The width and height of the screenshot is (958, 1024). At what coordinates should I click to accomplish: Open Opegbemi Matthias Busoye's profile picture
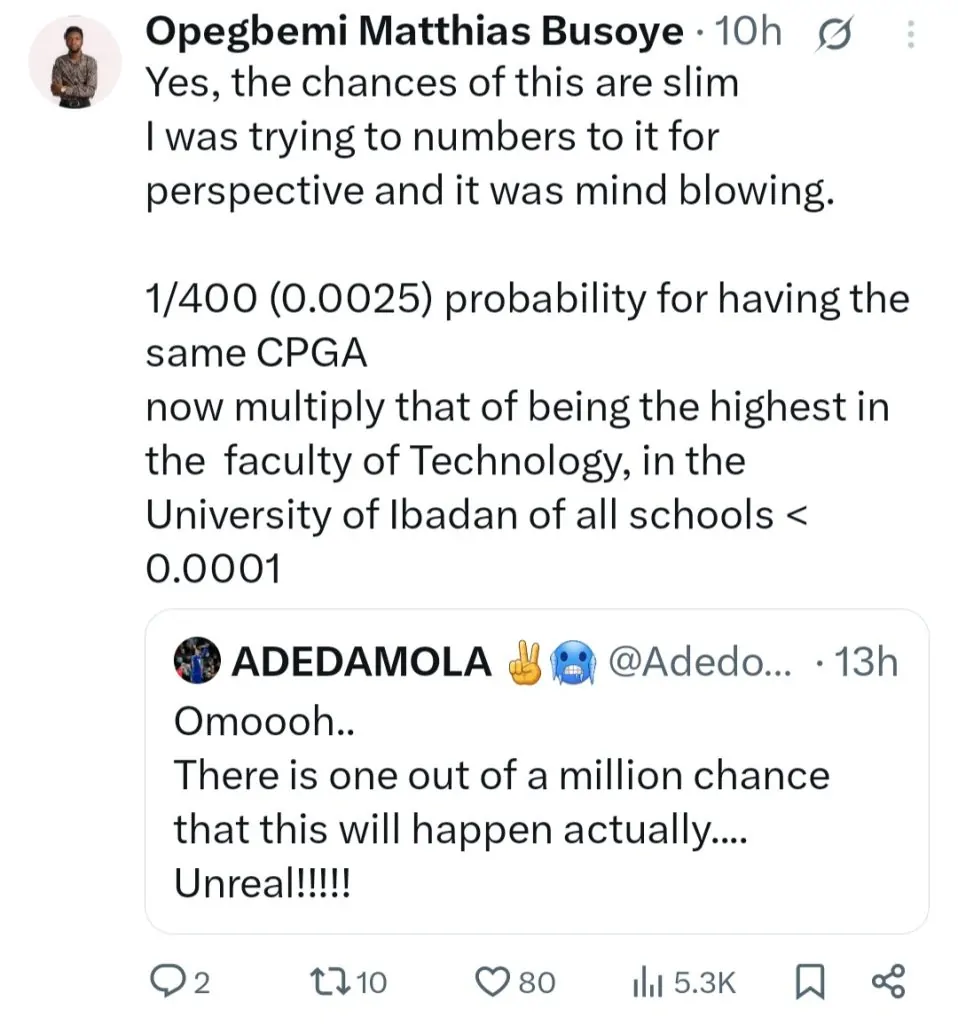point(75,62)
